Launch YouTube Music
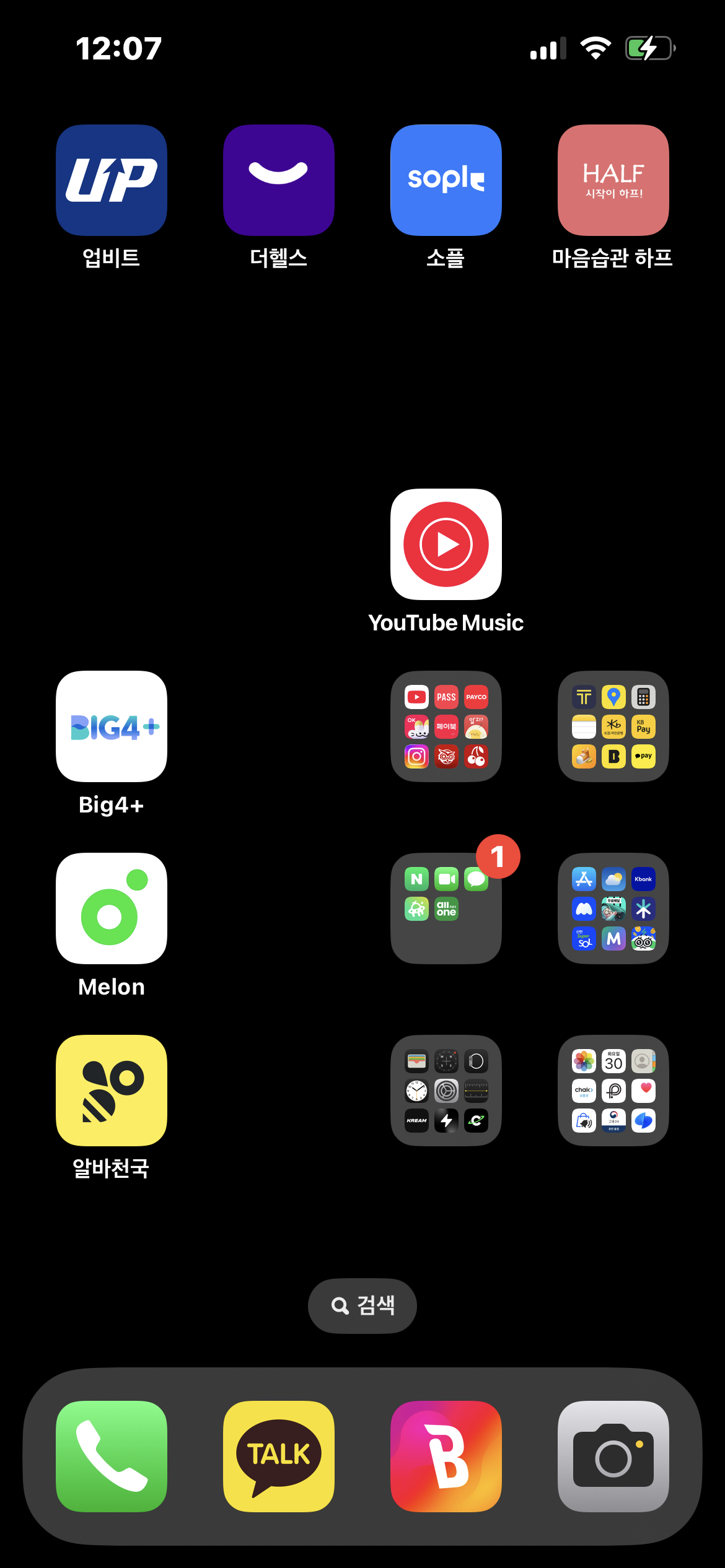This screenshot has width=725, height=1568. 446,544
